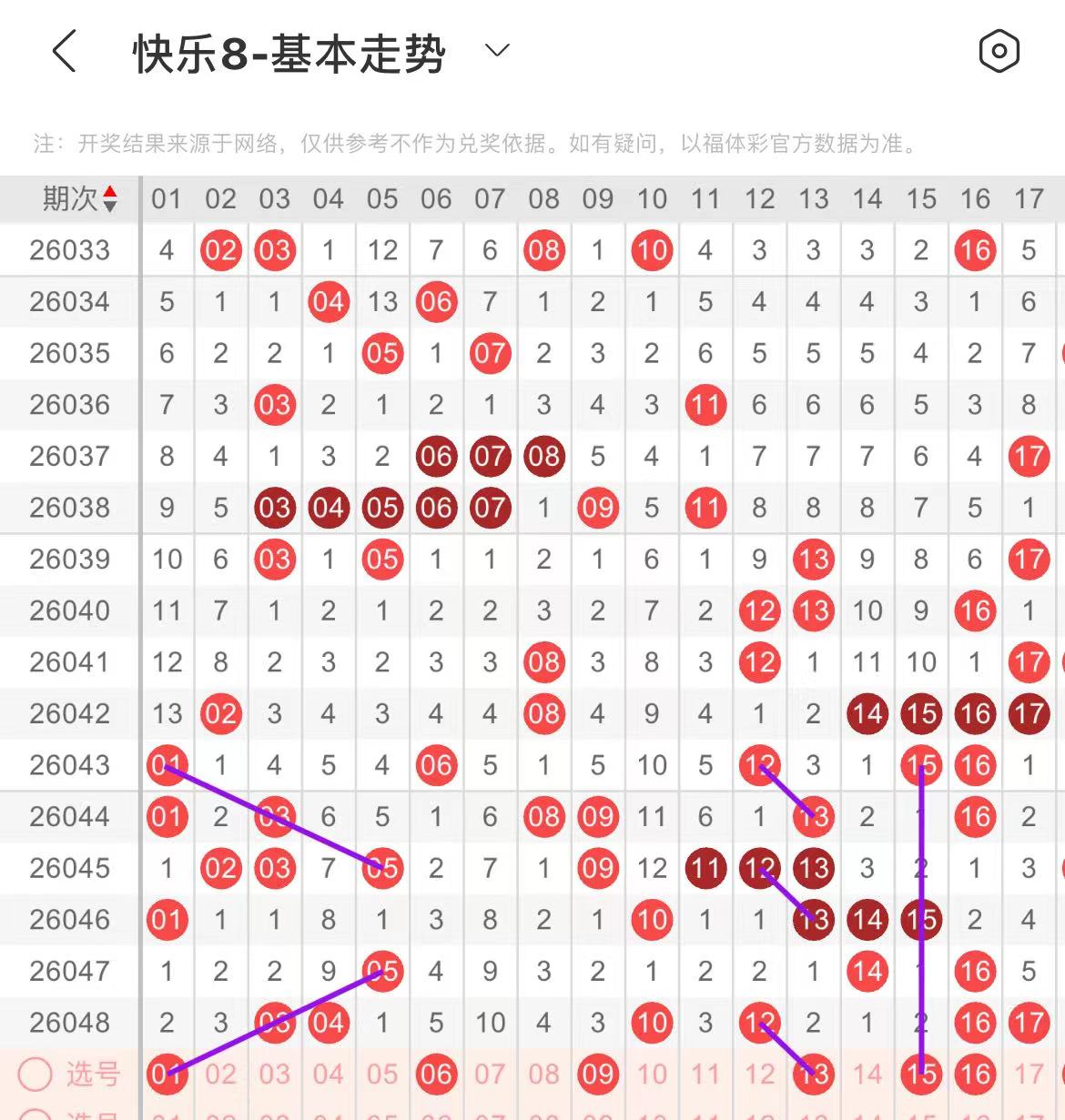Choose number 17 in the 选号 row
Image resolution: width=1065 pixels, height=1120 pixels.
point(1029,1075)
